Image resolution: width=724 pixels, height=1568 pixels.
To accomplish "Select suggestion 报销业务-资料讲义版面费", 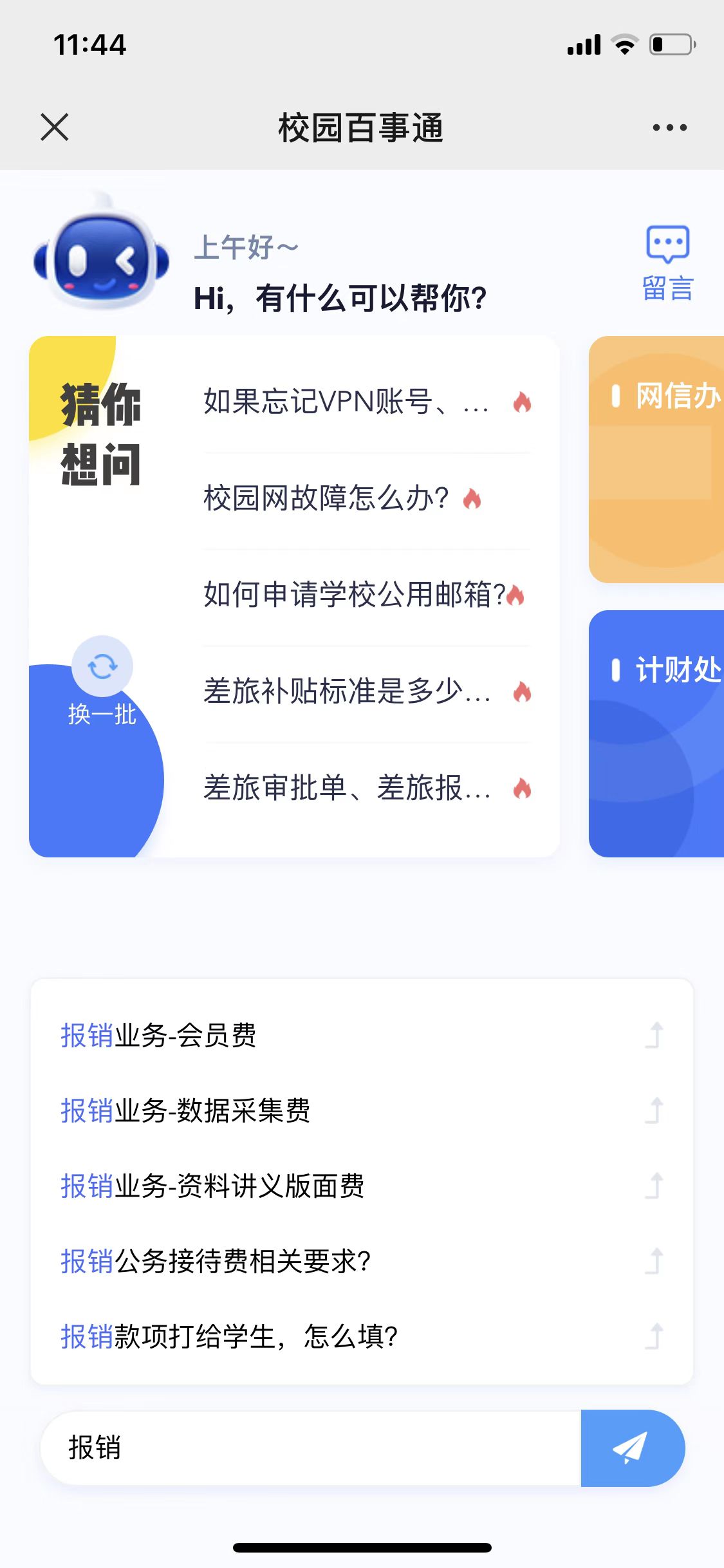I will pyautogui.click(x=213, y=1186).
